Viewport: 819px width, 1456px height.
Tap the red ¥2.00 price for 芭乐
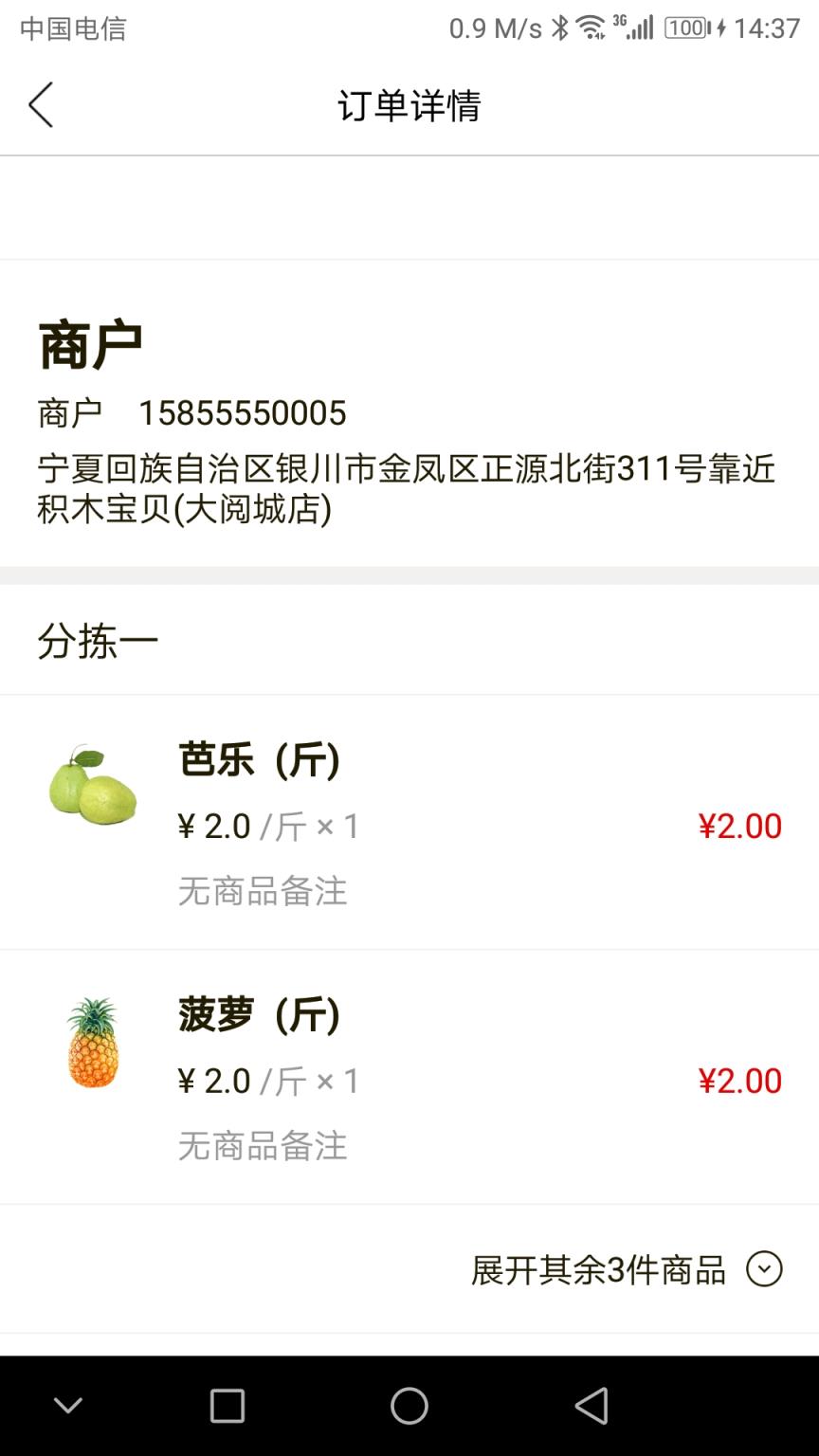click(x=742, y=826)
